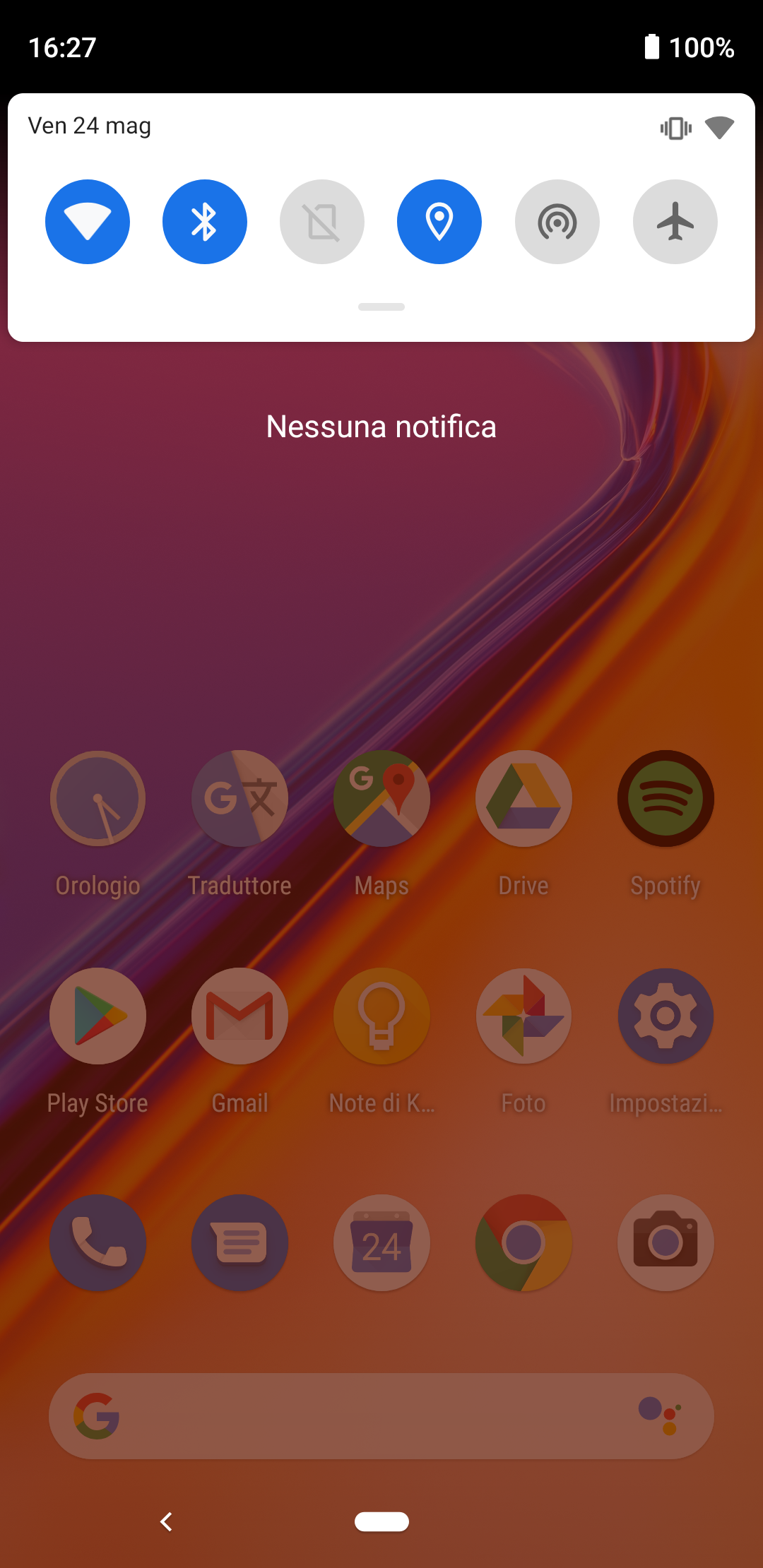
Task: Toggle the mobile data tile
Action: pos(322,222)
